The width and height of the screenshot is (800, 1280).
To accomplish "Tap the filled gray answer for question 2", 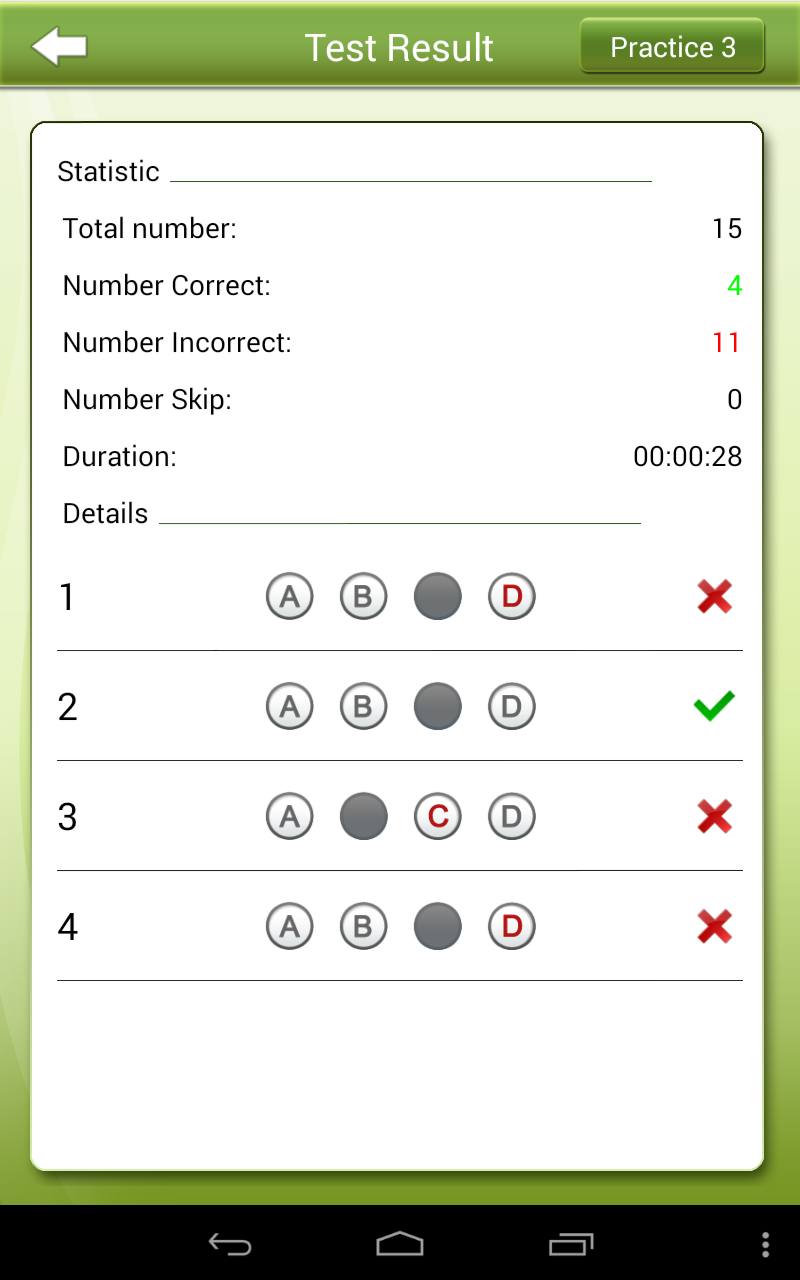I will click(x=437, y=706).
